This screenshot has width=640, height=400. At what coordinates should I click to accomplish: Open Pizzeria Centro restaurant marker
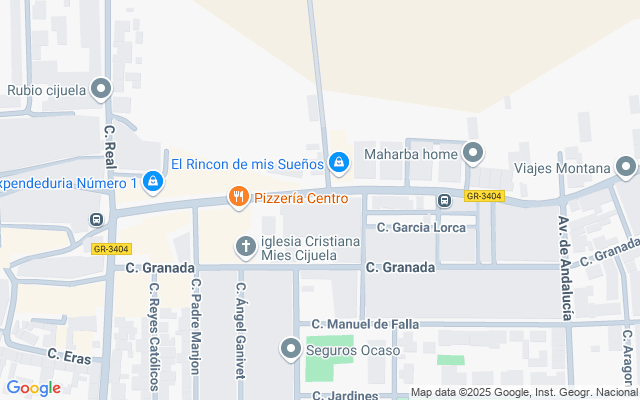pos(238,197)
